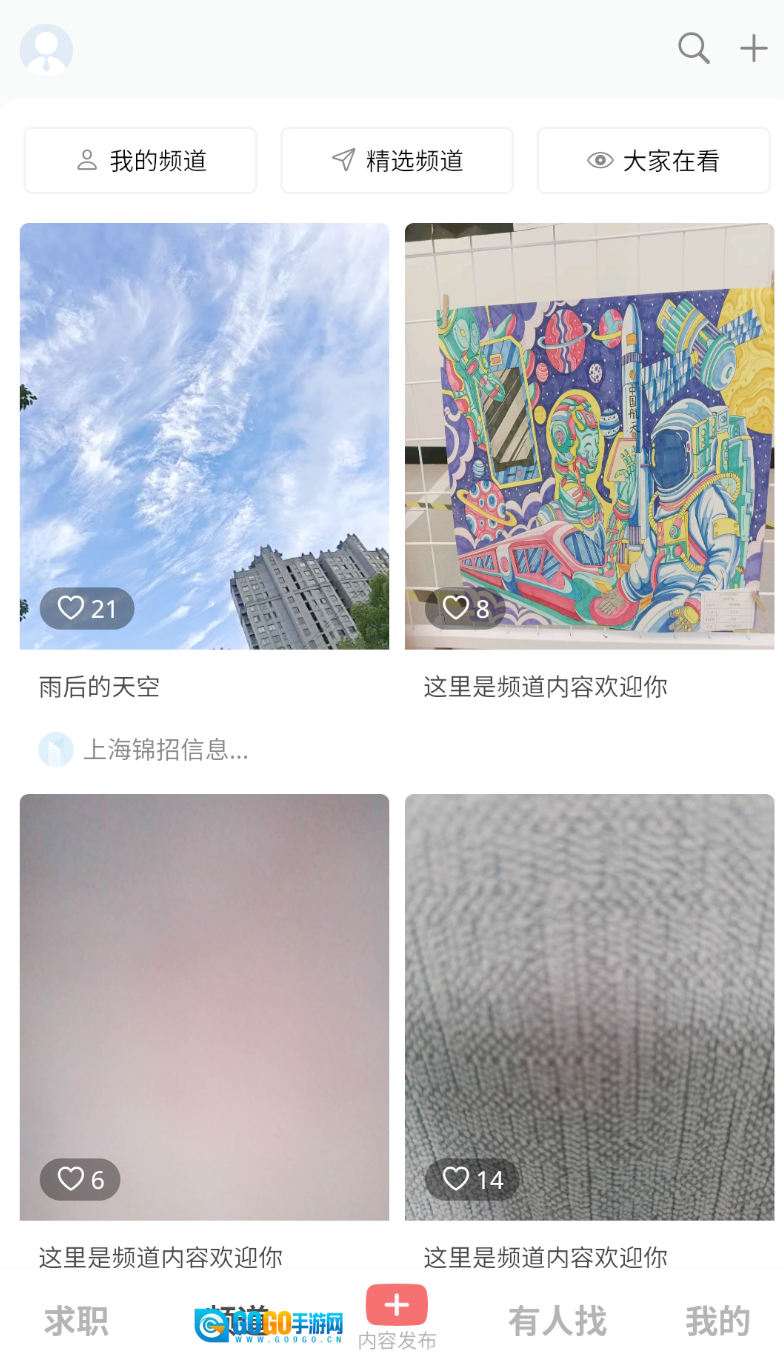Image resolution: width=784 pixels, height=1353 pixels.
Task: Switch to the 求职 tab
Action: (76, 1320)
